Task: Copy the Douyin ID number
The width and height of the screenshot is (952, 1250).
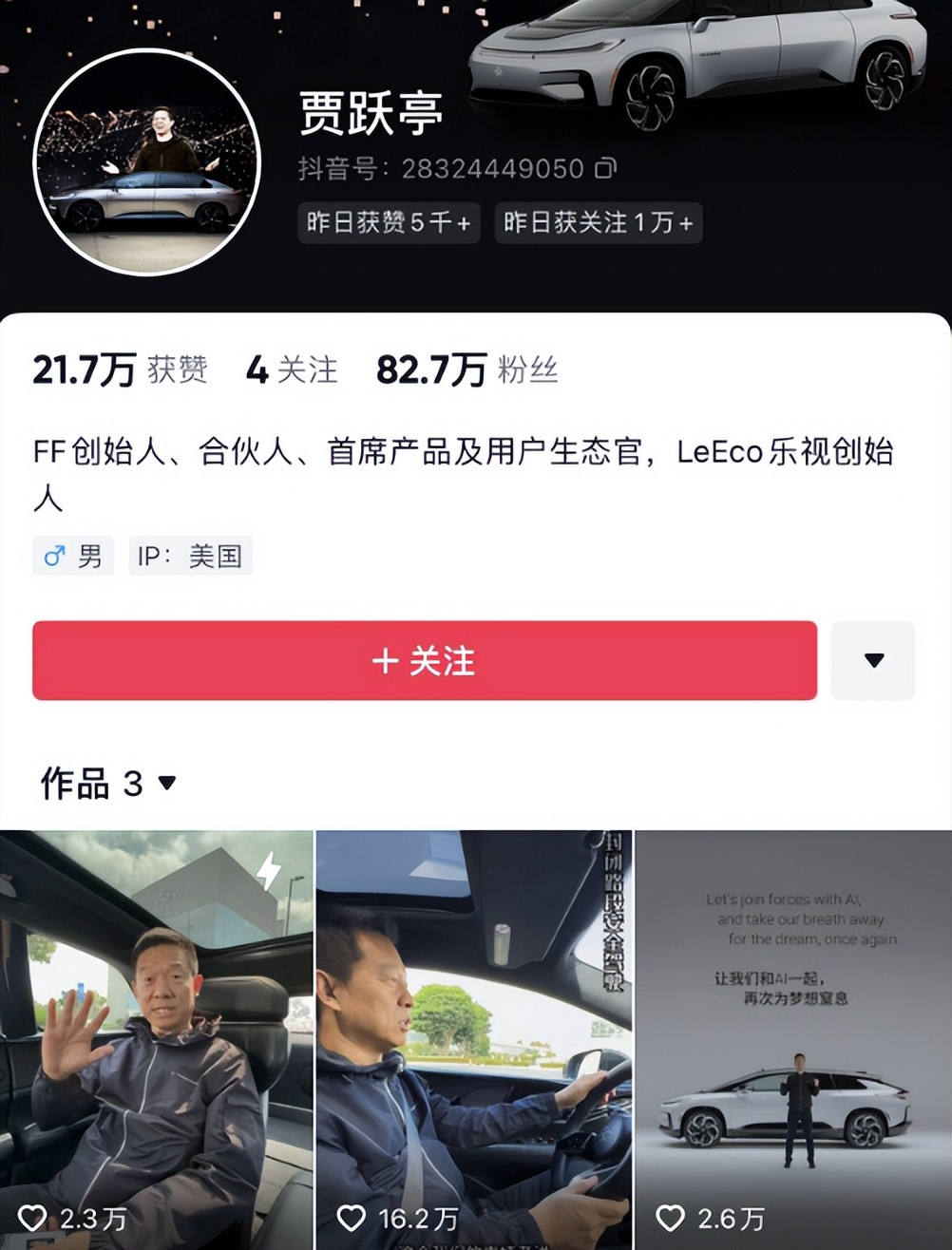Action: [x=605, y=169]
